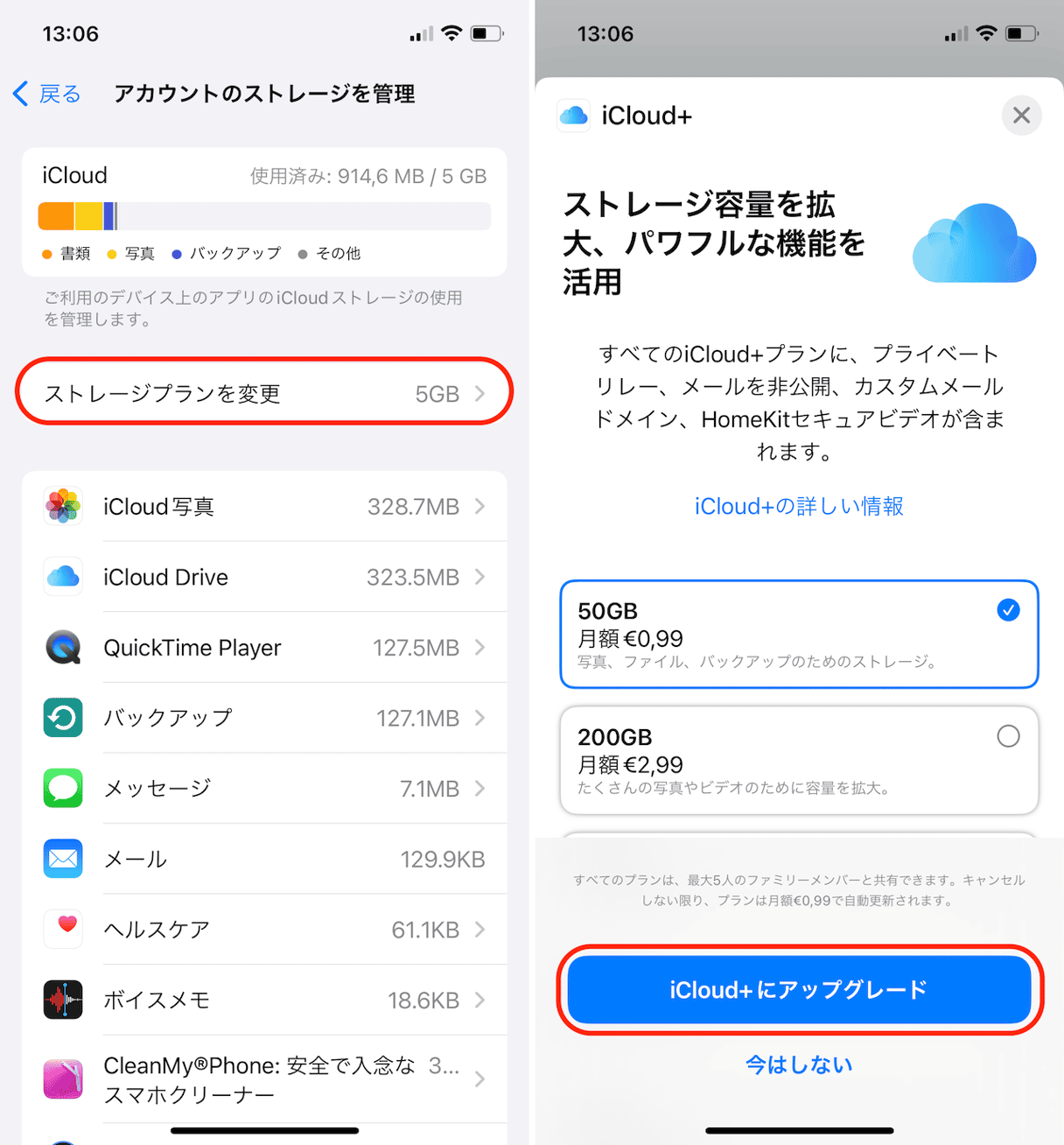The width and height of the screenshot is (1064, 1145).
Task: Open ボイスメモ storage row
Action: tap(264, 1000)
